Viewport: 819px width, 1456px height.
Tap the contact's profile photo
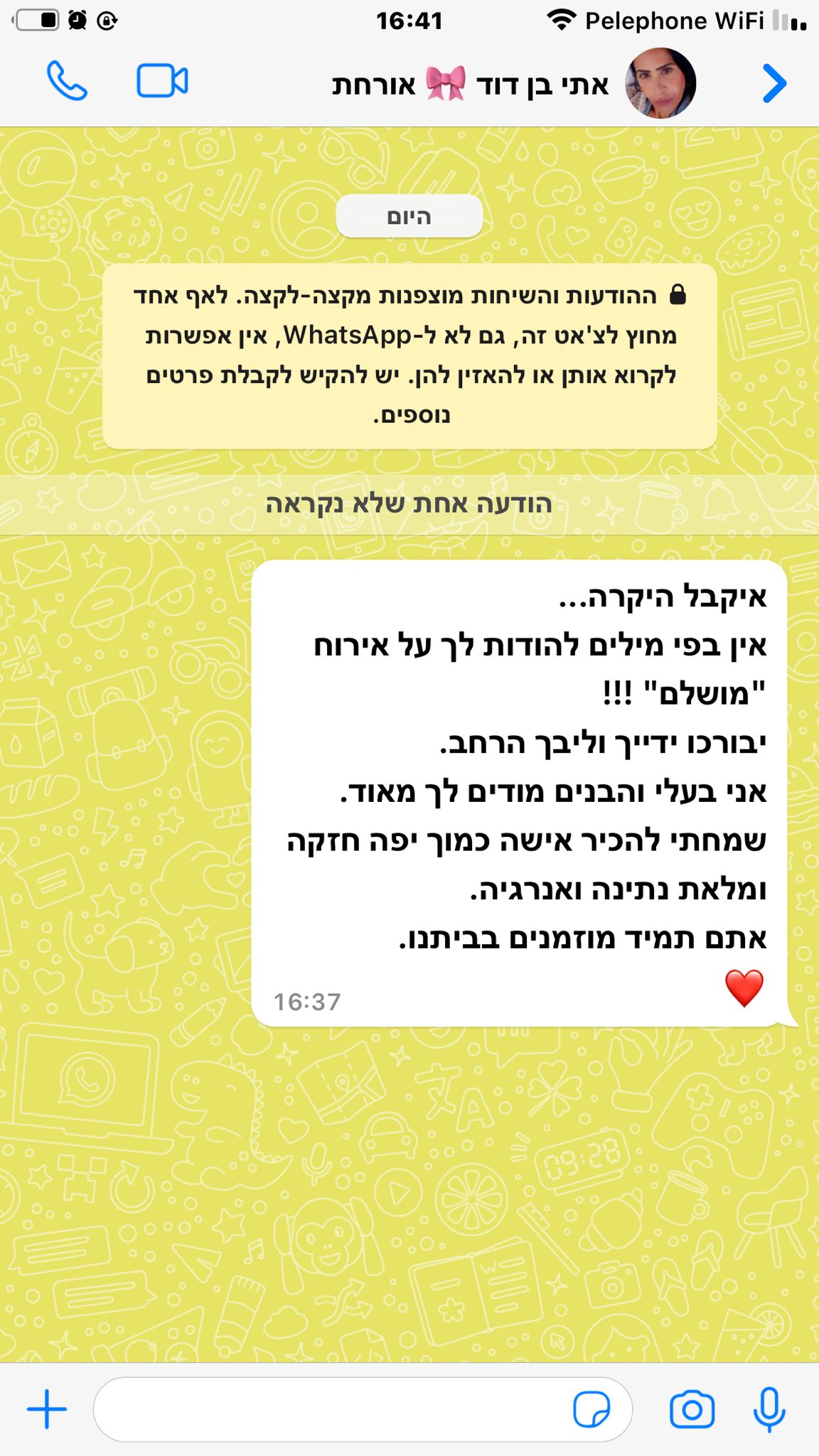[660, 83]
